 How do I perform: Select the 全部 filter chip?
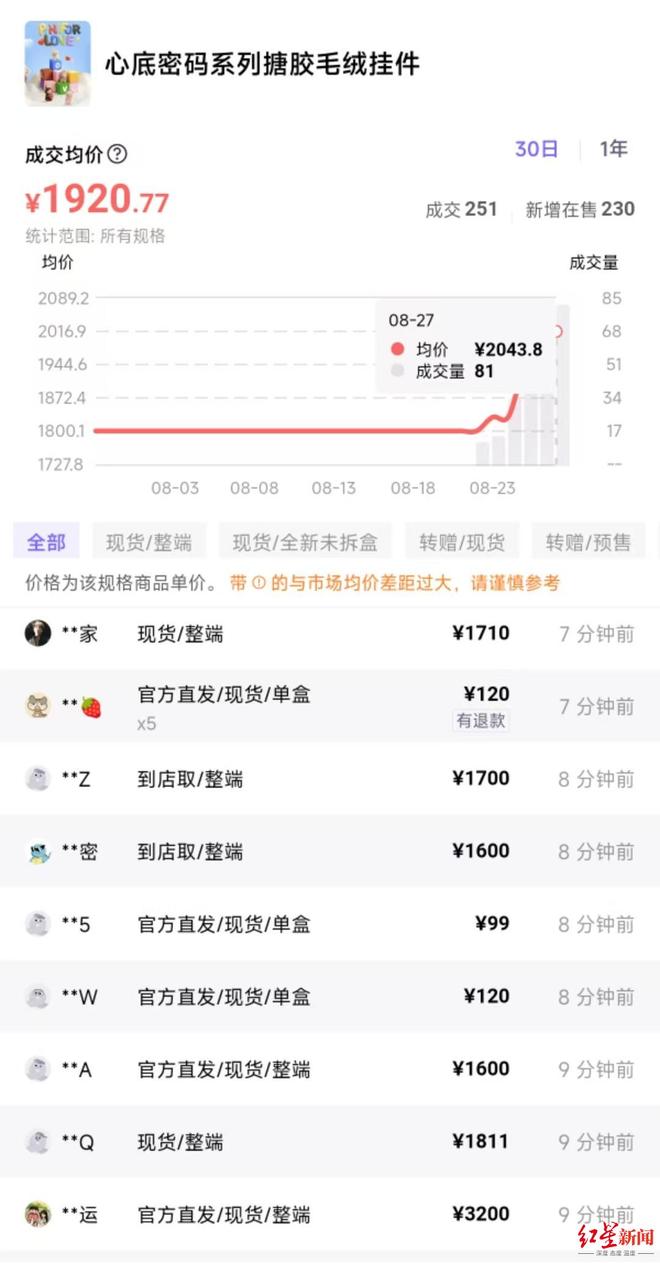pos(46,542)
